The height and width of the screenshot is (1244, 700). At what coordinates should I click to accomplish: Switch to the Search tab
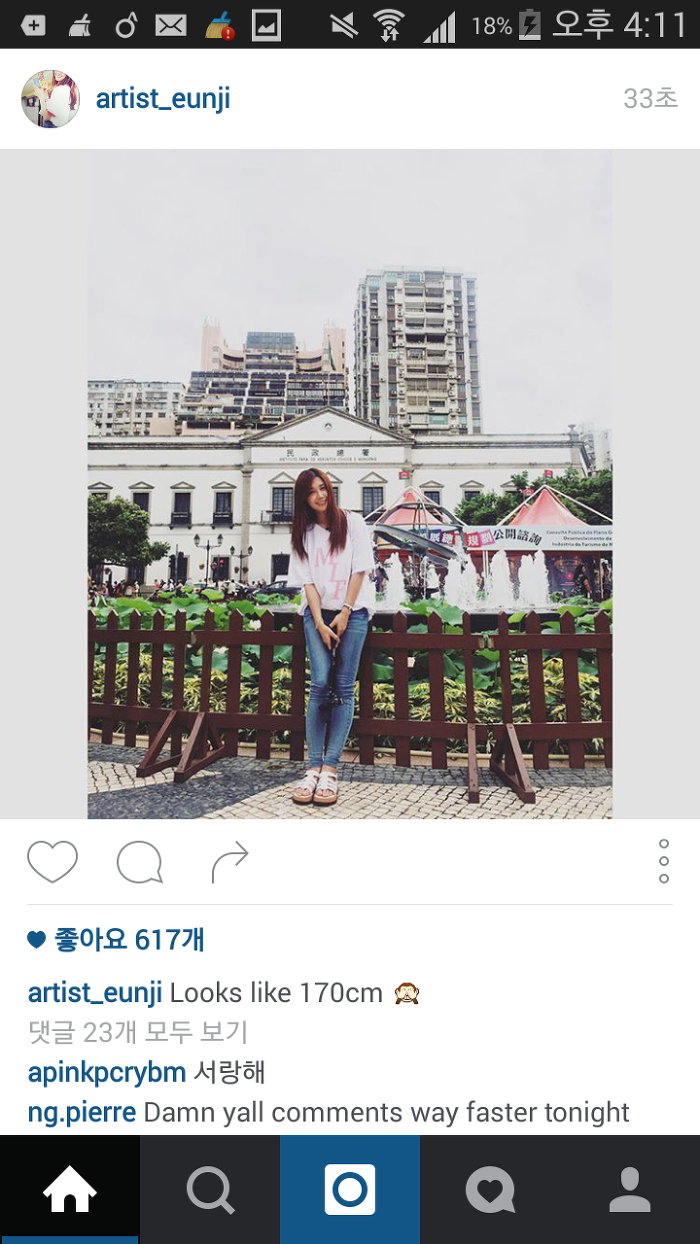[x=210, y=1190]
